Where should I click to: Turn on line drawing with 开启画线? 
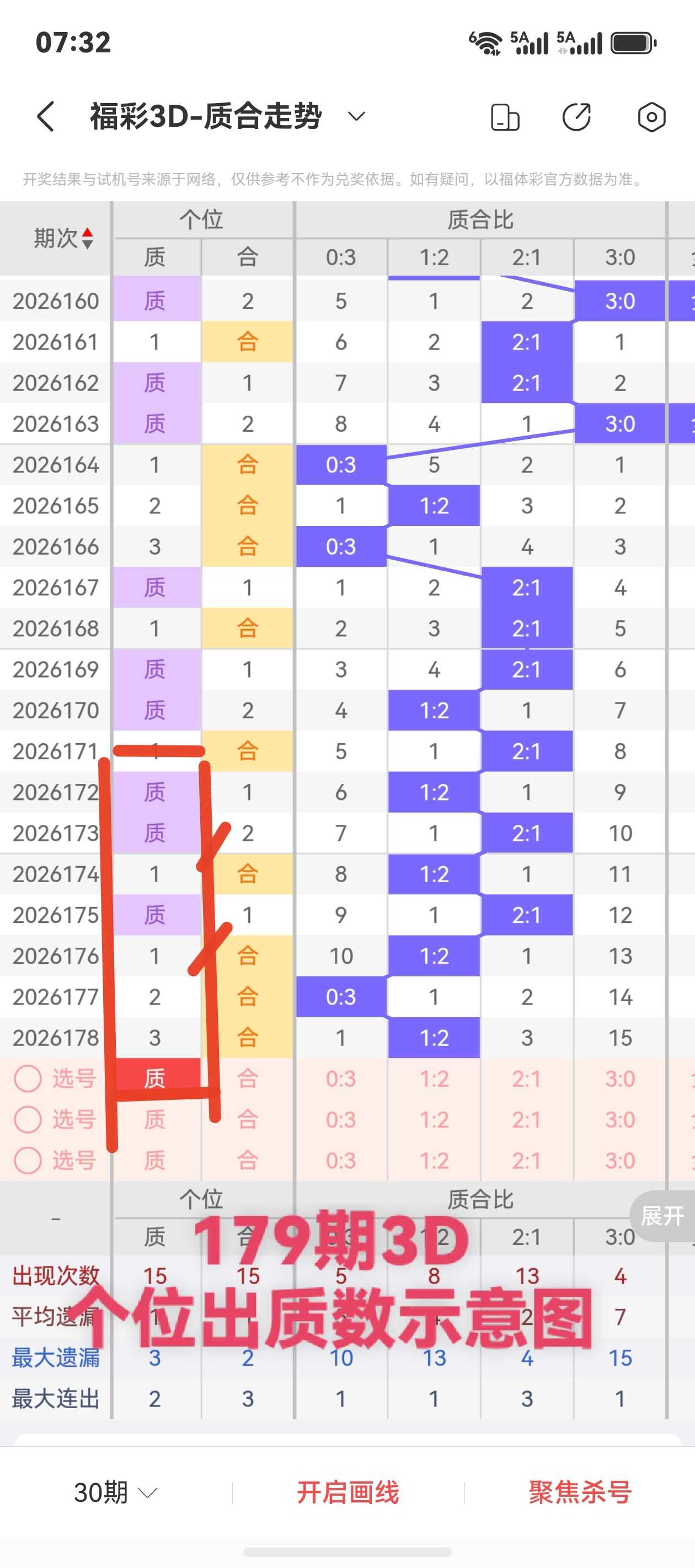point(348,1492)
